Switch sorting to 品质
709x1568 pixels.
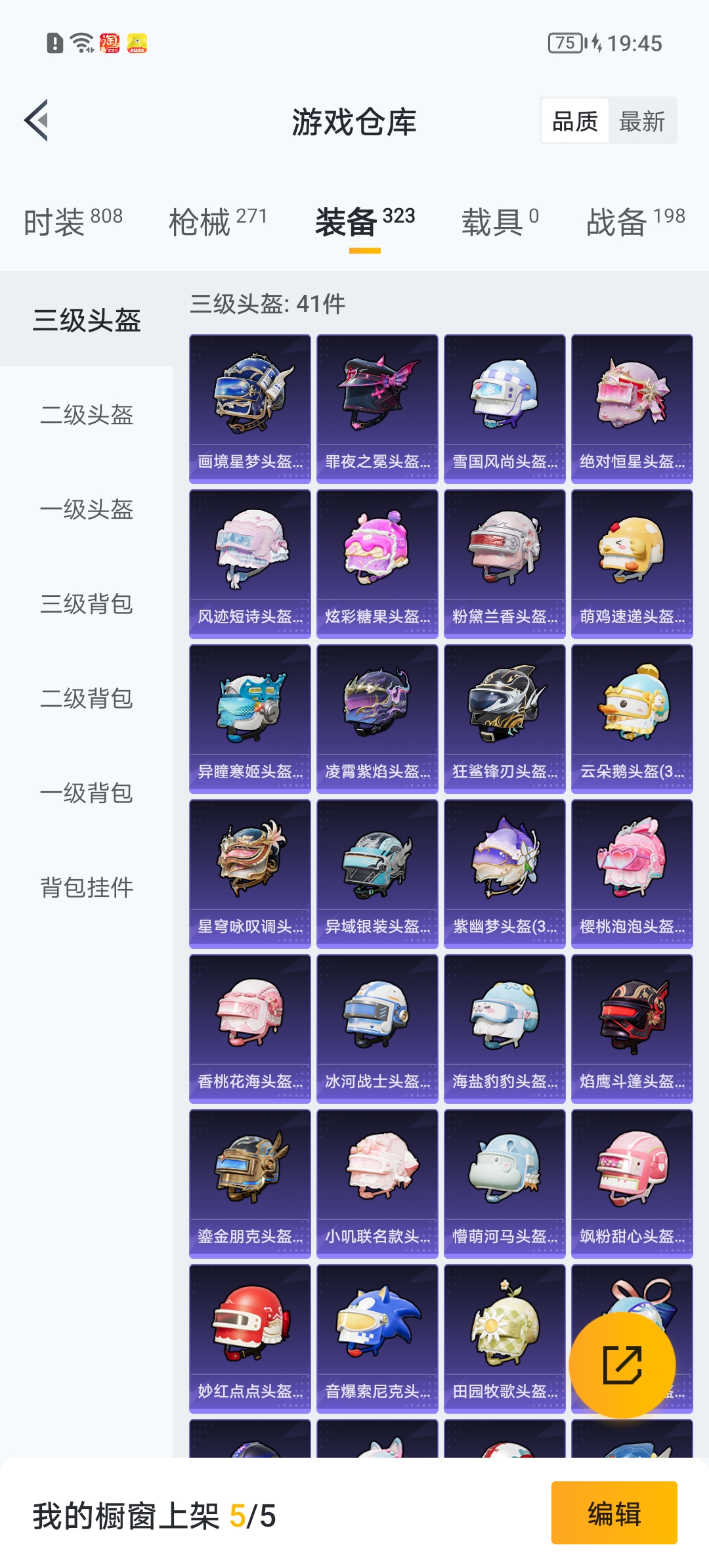(x=574, y=121)
